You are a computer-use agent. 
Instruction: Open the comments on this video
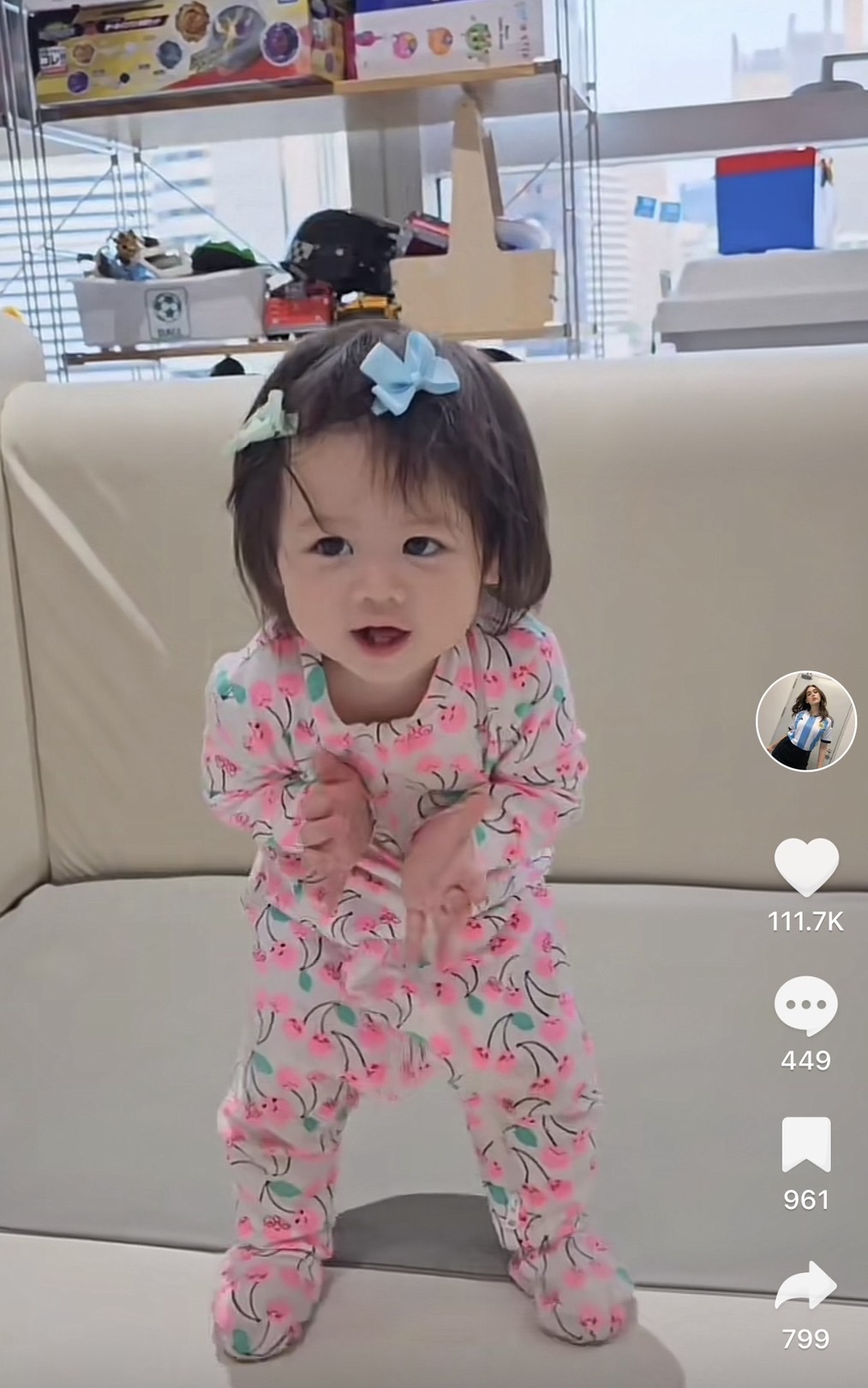coord(805,1006)
